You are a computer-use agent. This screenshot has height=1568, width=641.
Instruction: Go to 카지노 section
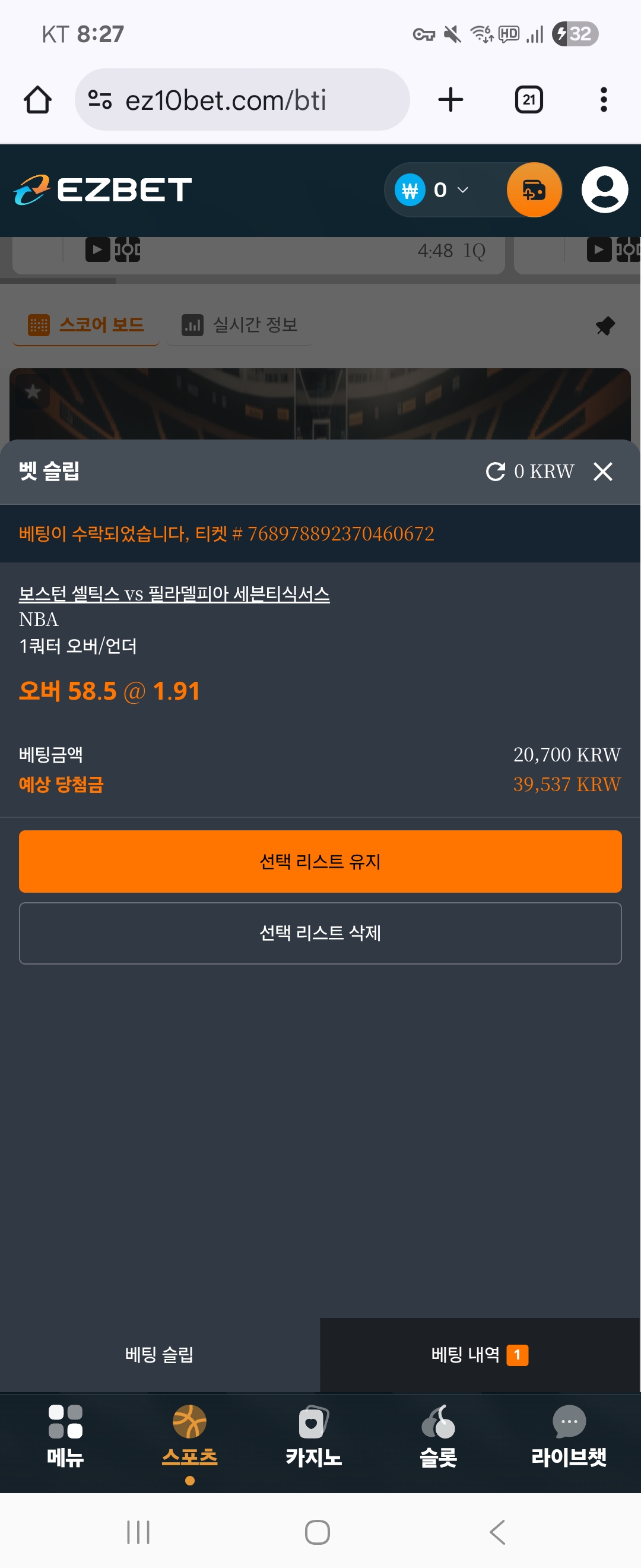coord(314,1437)
